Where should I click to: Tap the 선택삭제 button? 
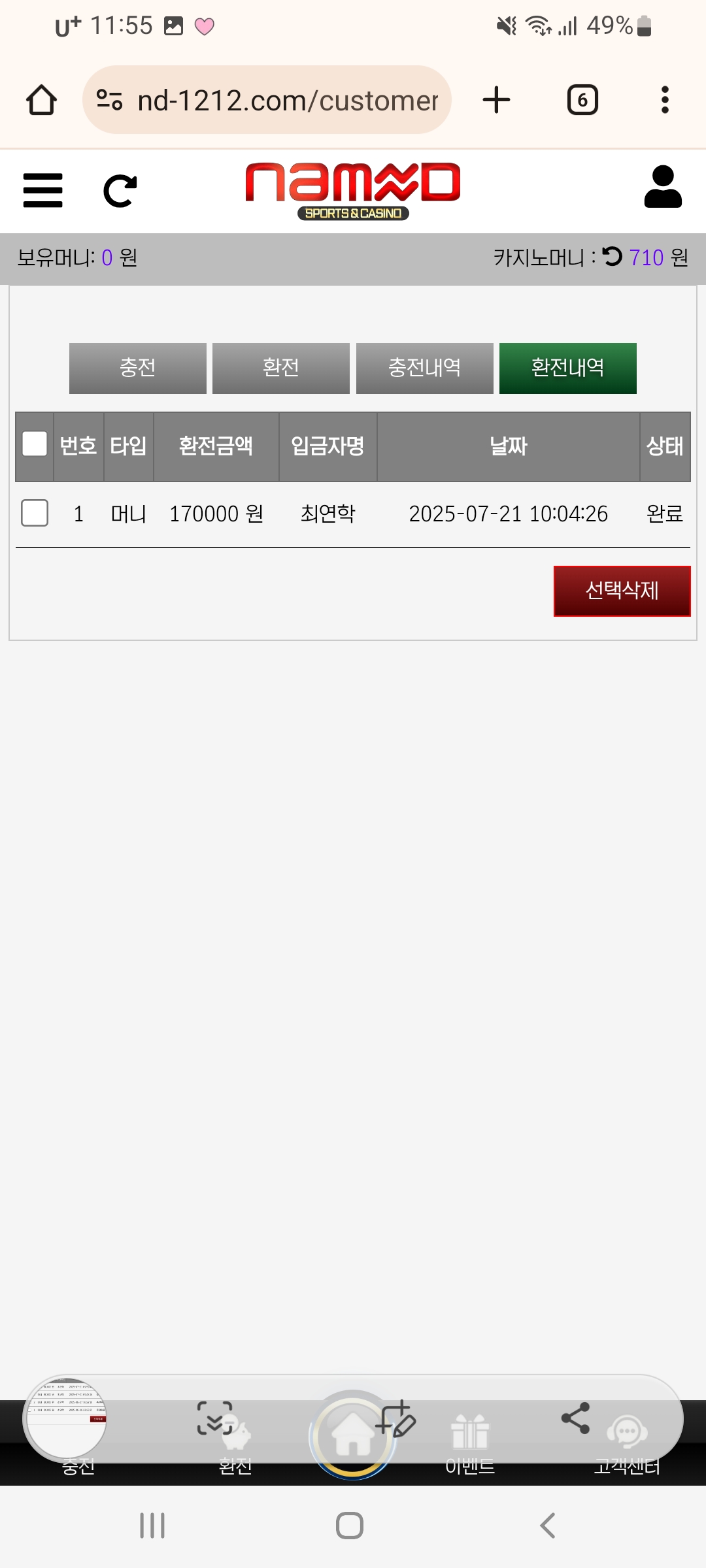coord(622,591)
